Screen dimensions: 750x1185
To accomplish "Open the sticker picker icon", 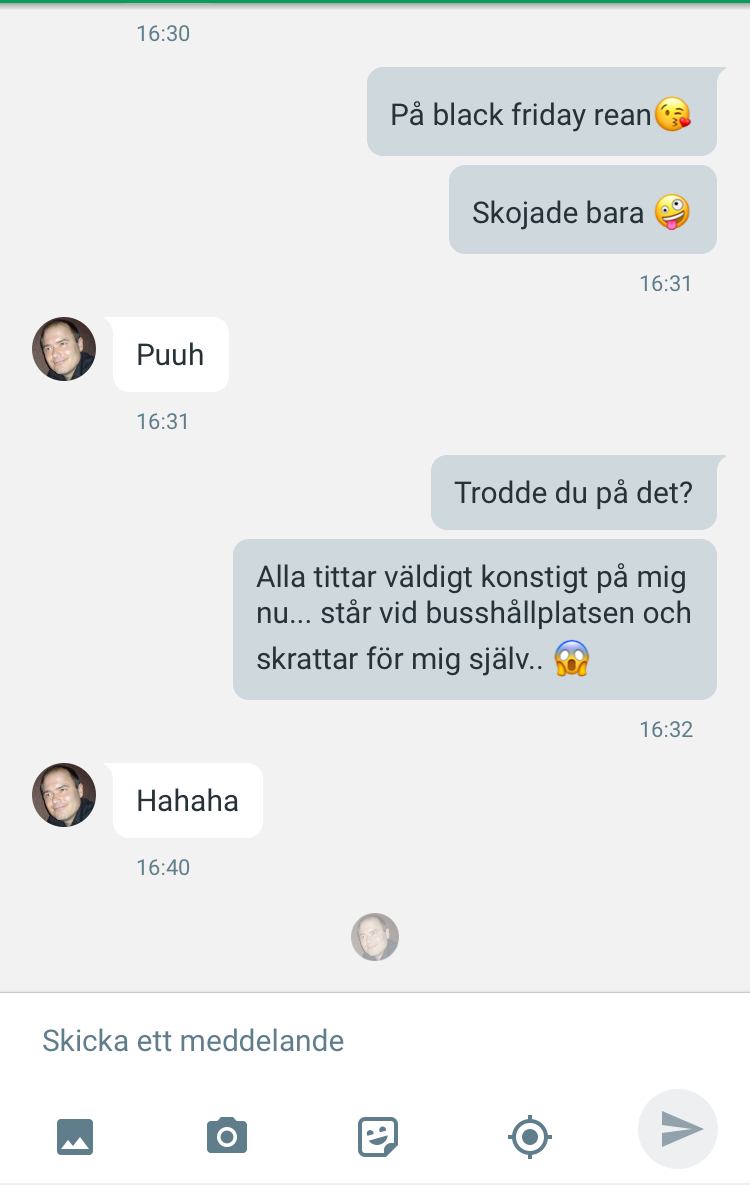I will (x=378, y=1136).
